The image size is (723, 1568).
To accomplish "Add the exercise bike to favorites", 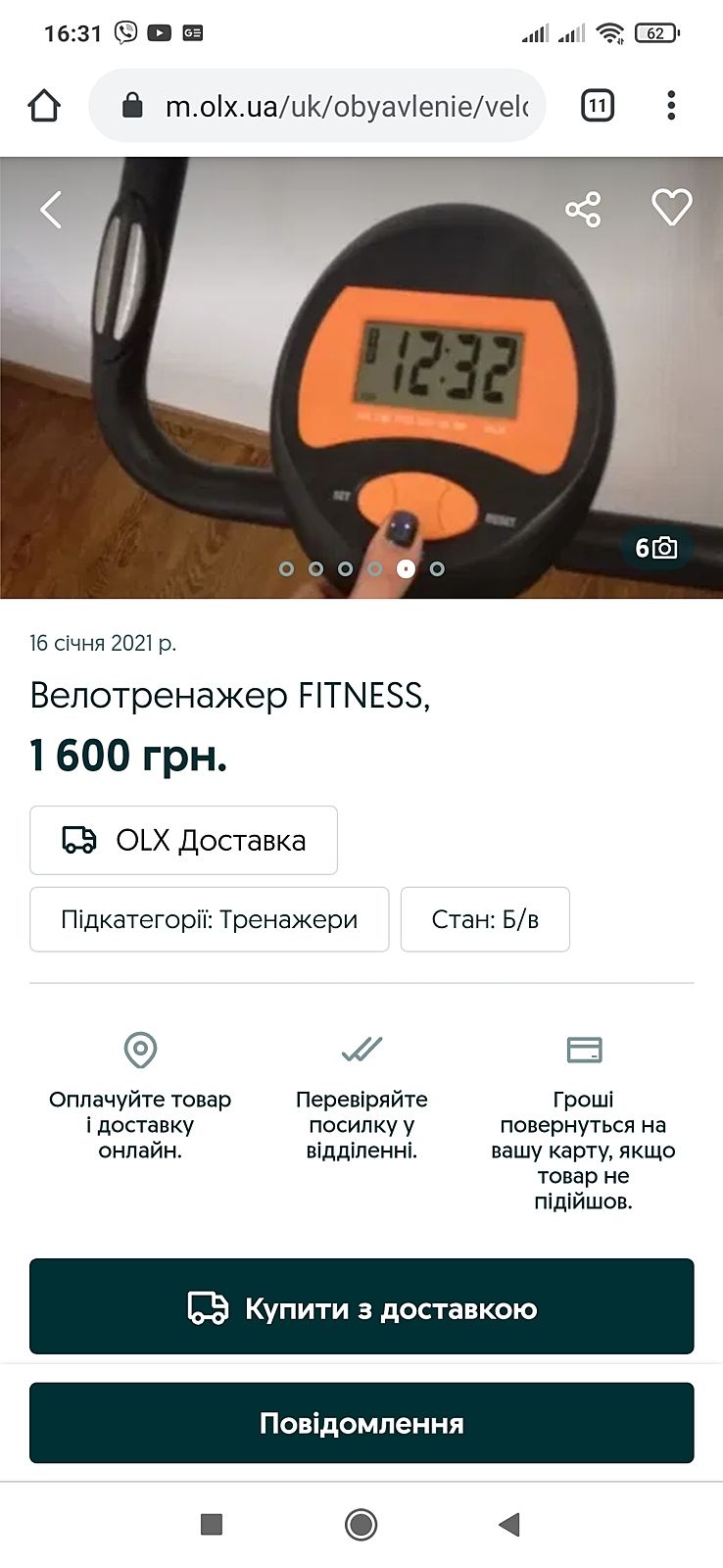I will tap(672, 208).
